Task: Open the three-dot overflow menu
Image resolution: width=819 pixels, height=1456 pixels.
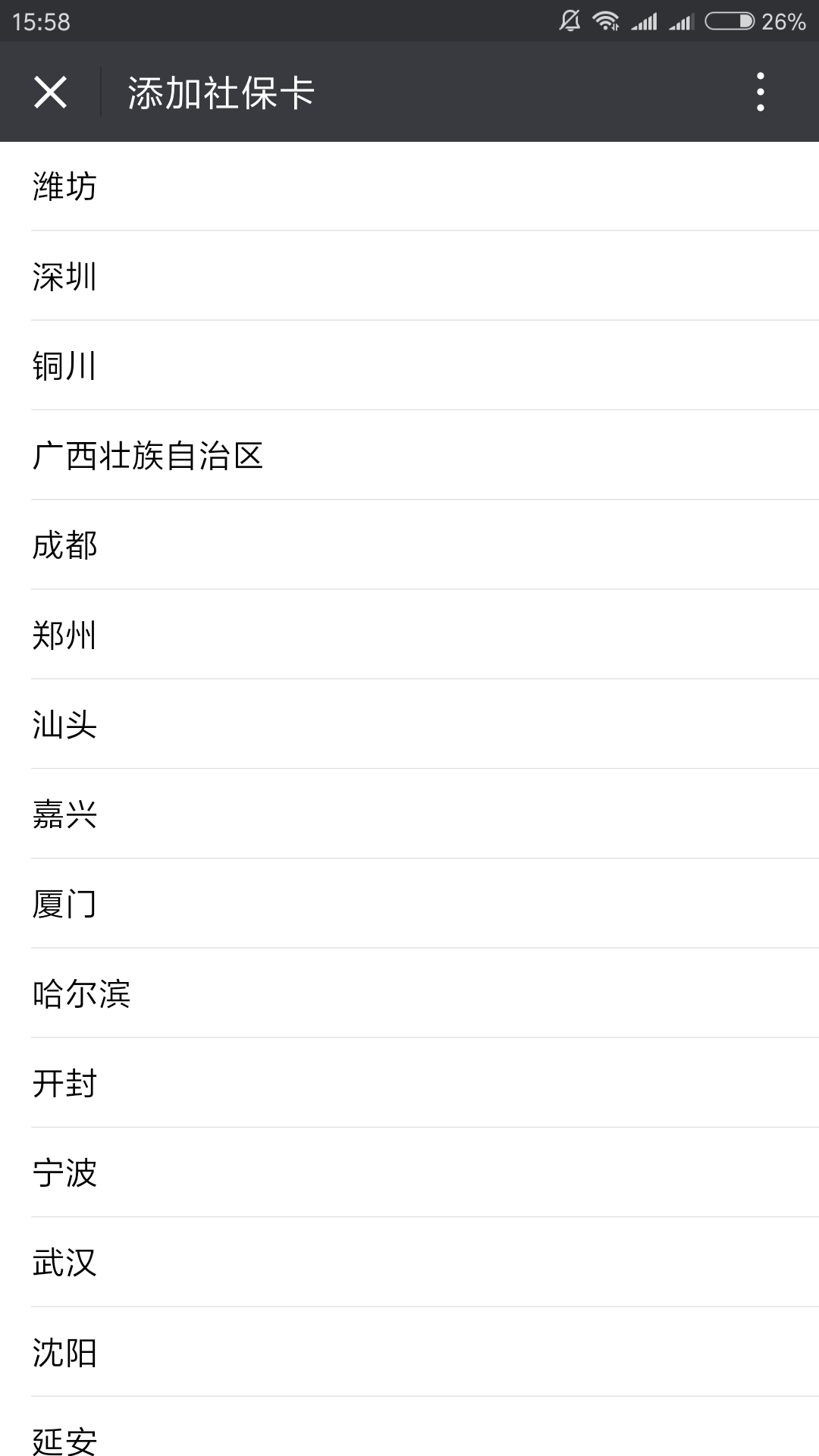Action: [760, 93]
